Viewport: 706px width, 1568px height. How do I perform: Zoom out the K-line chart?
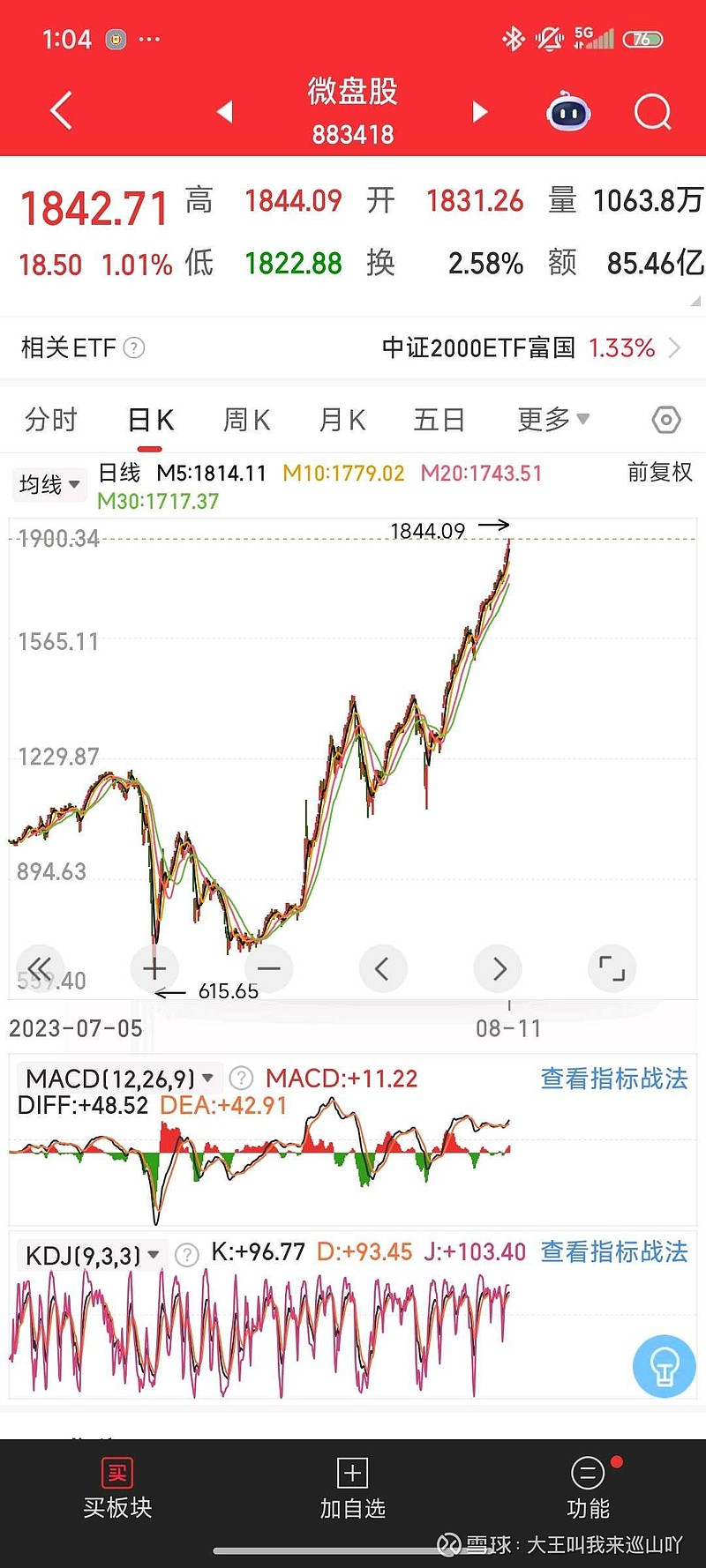[269, 968]
